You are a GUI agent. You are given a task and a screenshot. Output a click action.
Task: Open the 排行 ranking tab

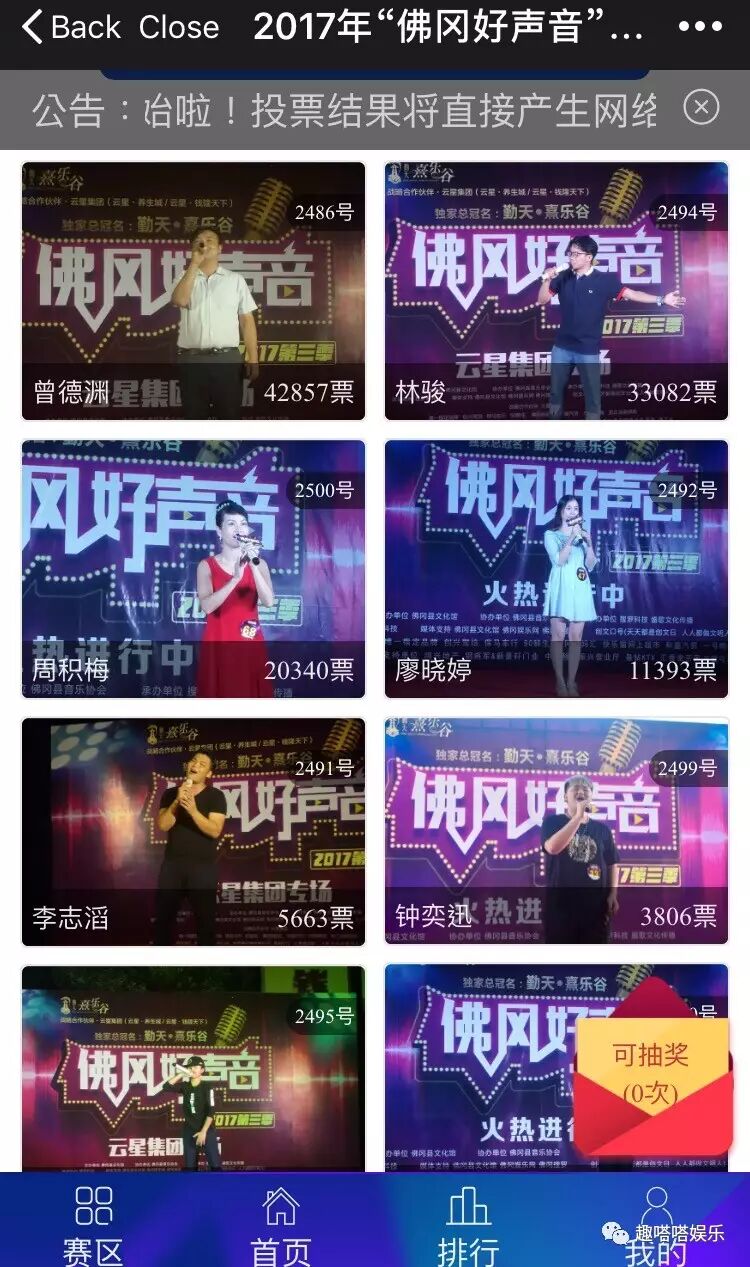pos(468,1223)
